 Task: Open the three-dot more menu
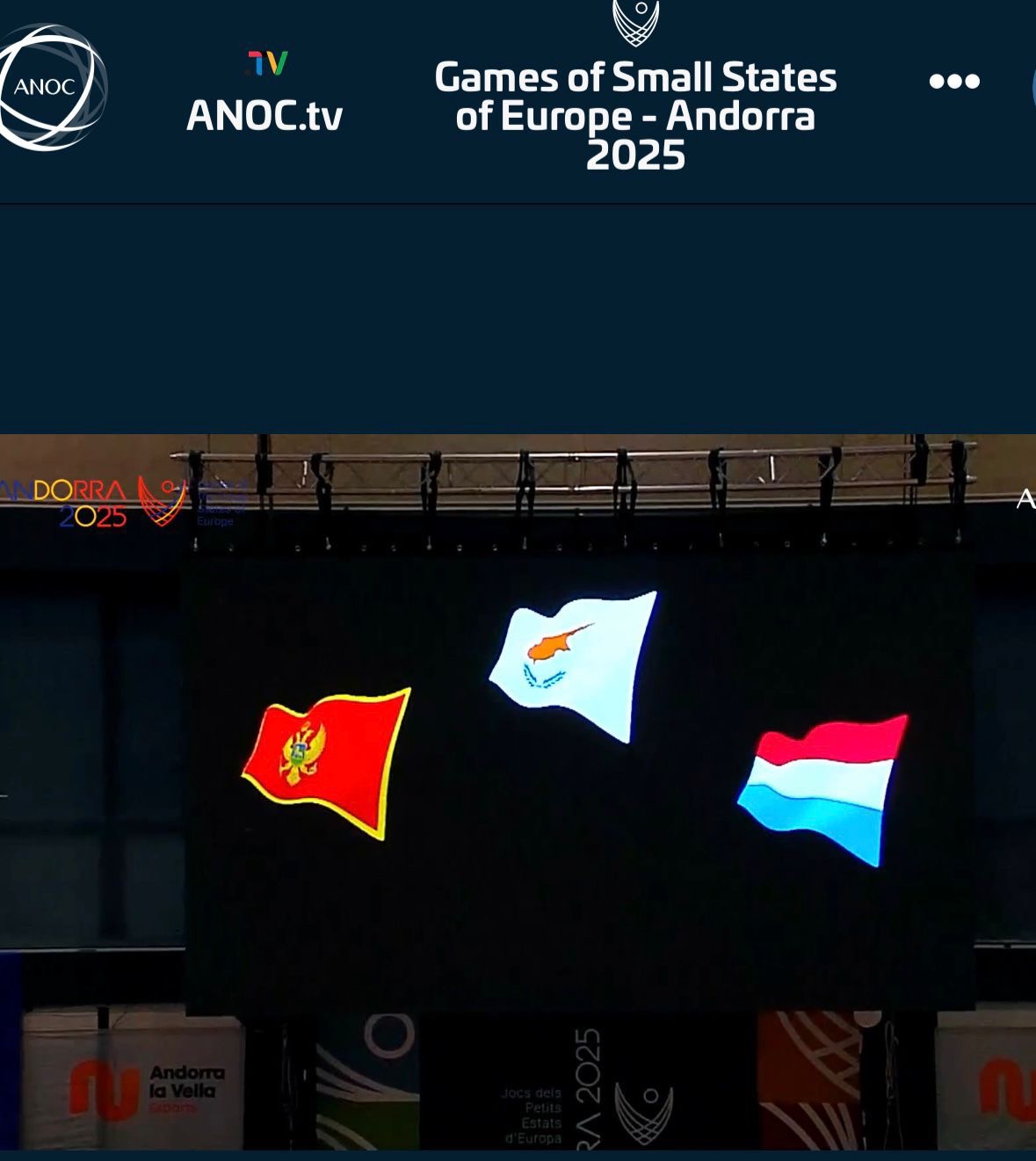click(x=954, y=82)
